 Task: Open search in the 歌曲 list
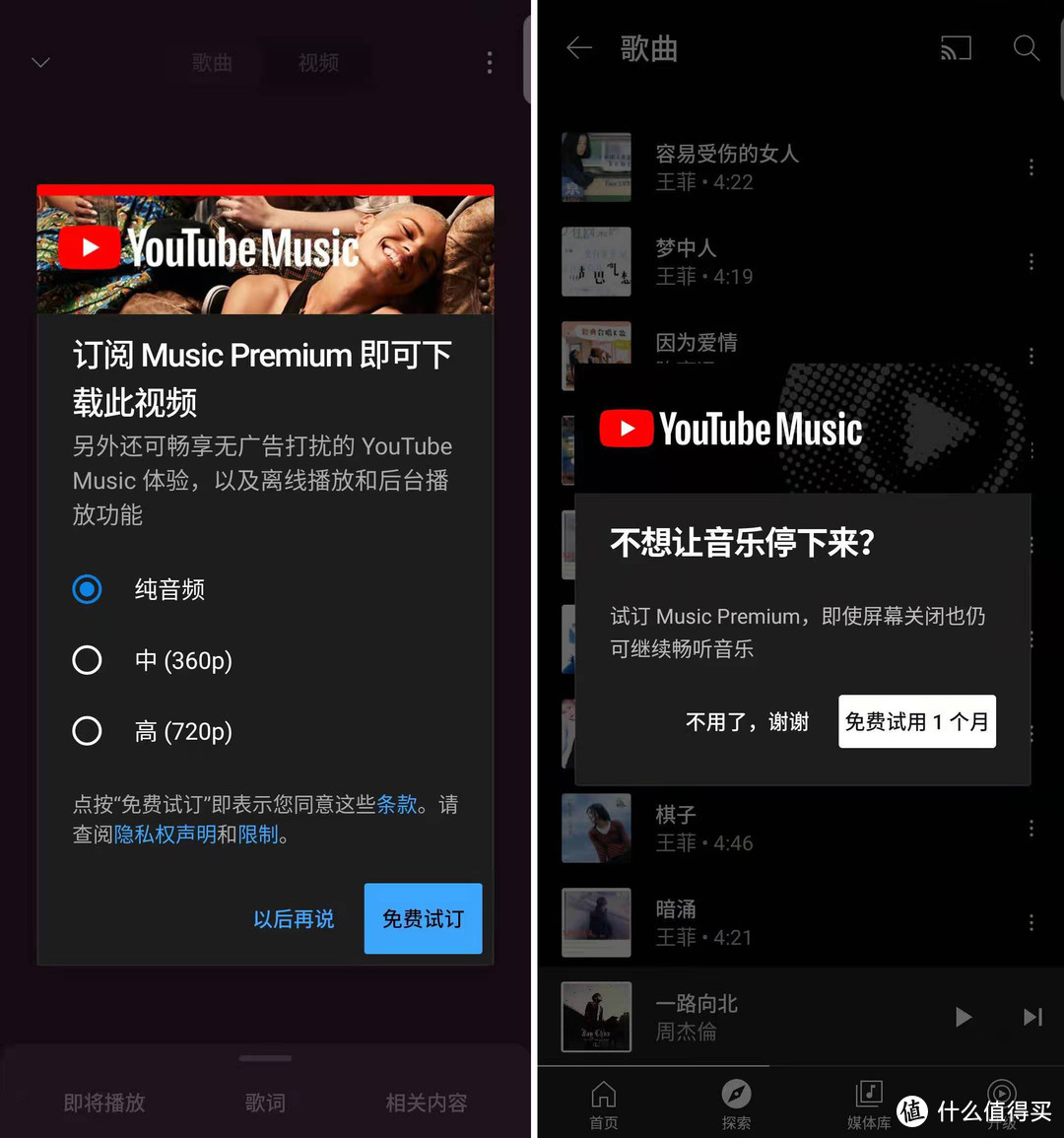click(1027, 48)
